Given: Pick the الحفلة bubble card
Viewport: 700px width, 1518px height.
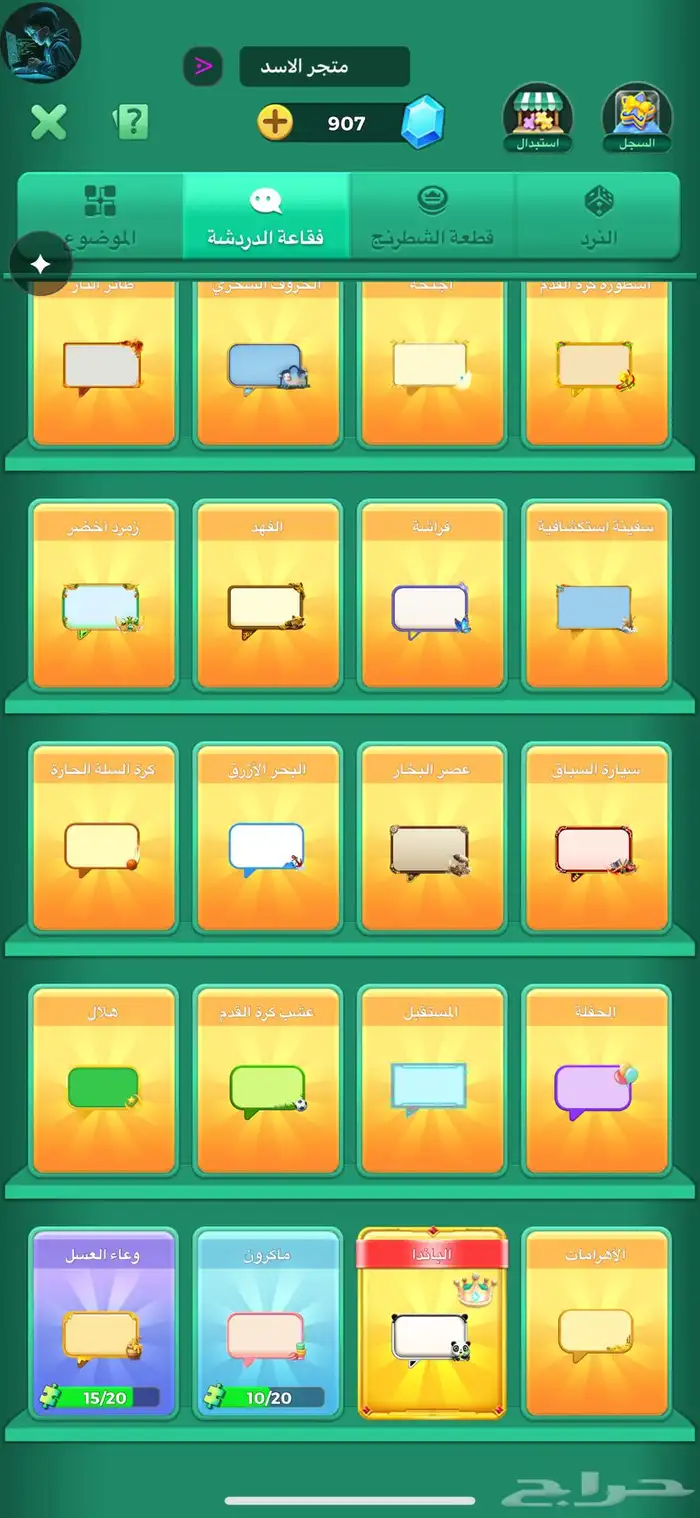Looking at the screenshot, I should 596,1080.
